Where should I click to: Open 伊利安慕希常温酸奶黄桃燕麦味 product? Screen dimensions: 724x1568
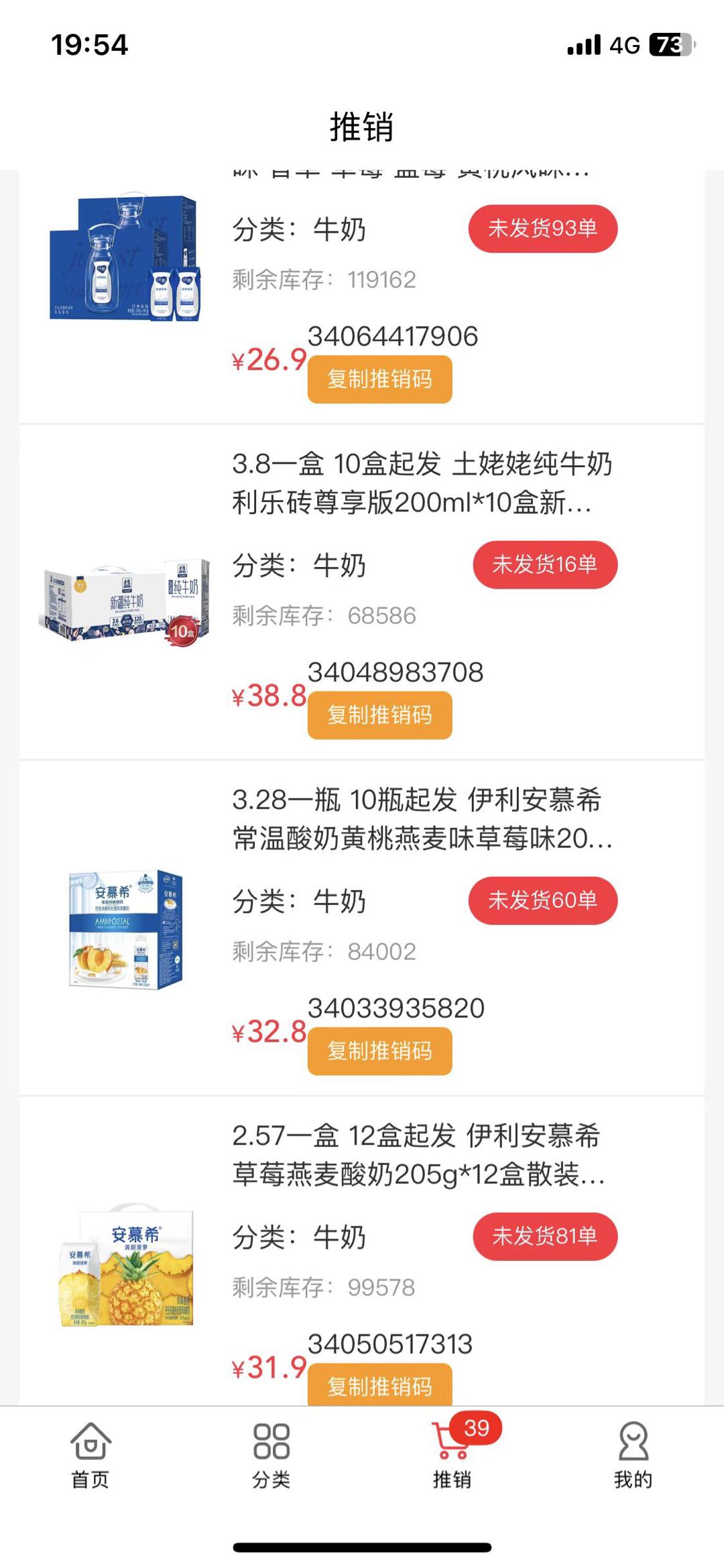[x=361, y=928]
